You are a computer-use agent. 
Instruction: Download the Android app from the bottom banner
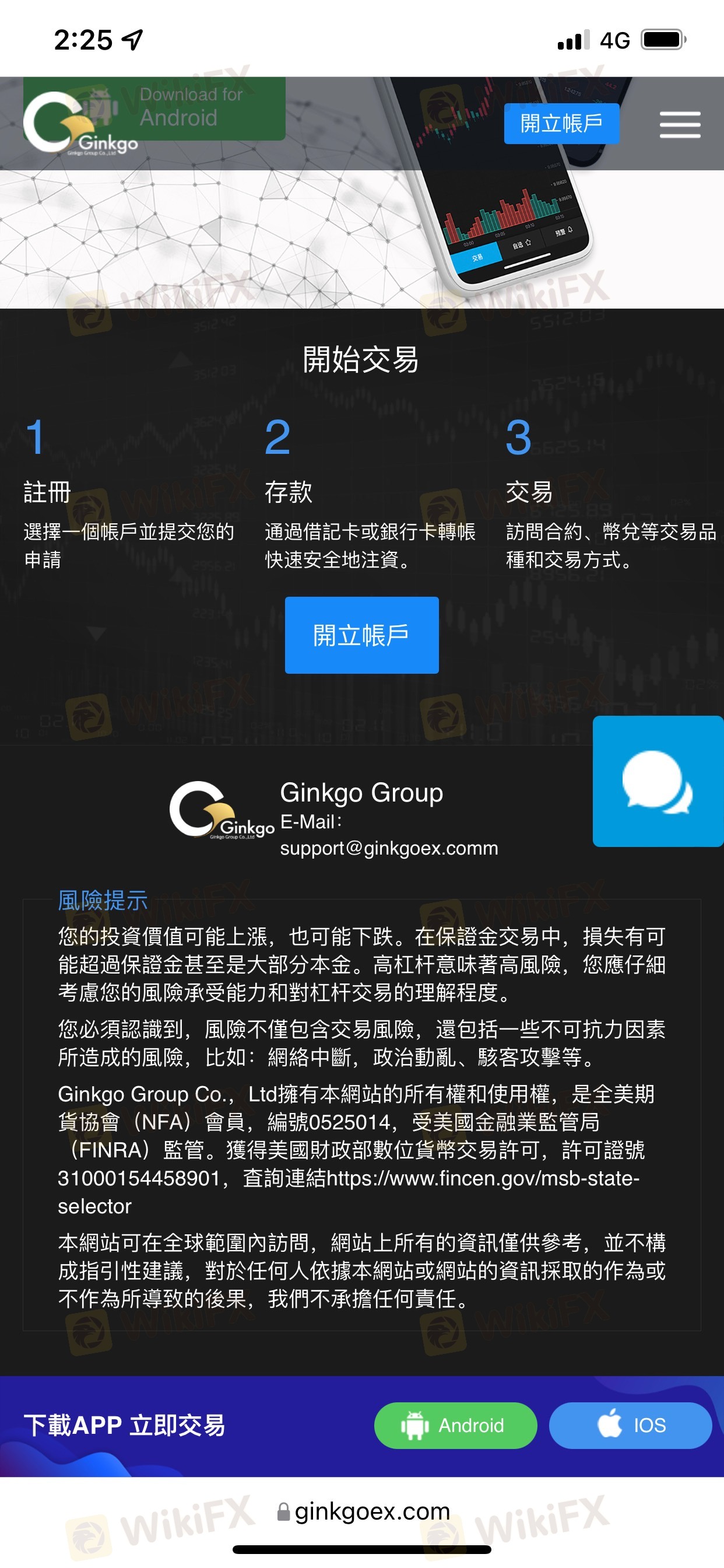coord(455,1425)
